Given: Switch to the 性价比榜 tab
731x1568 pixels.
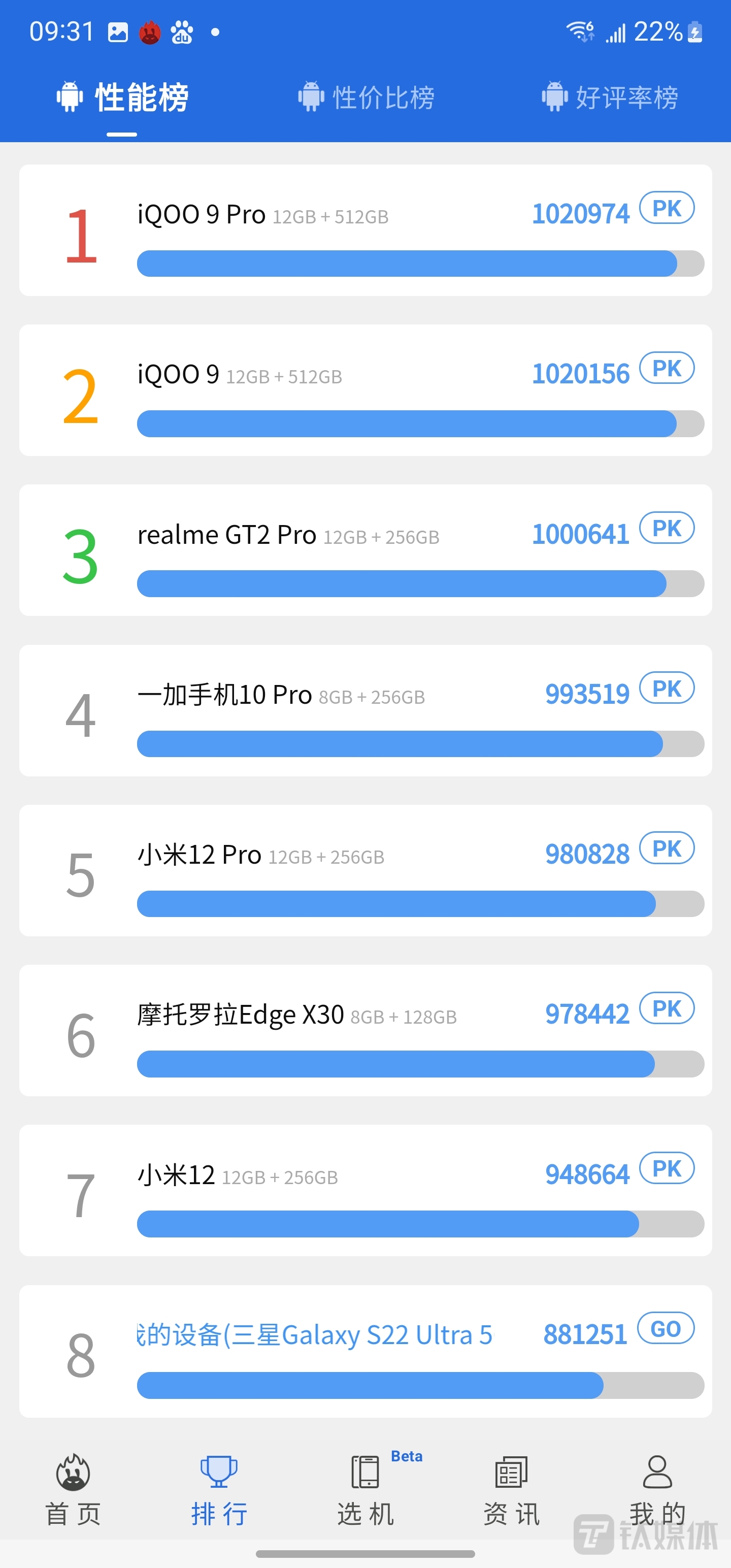Looking at the screenshot, I should (367, 97).
